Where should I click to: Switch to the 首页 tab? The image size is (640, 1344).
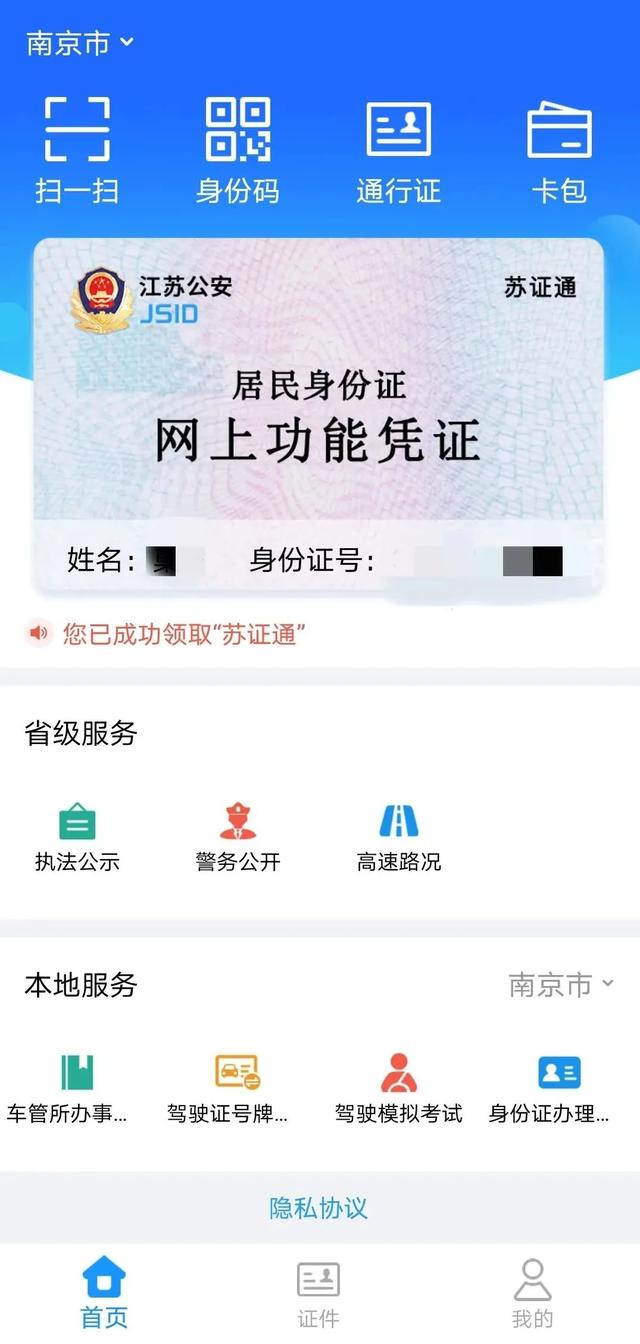click(104, 1293)
